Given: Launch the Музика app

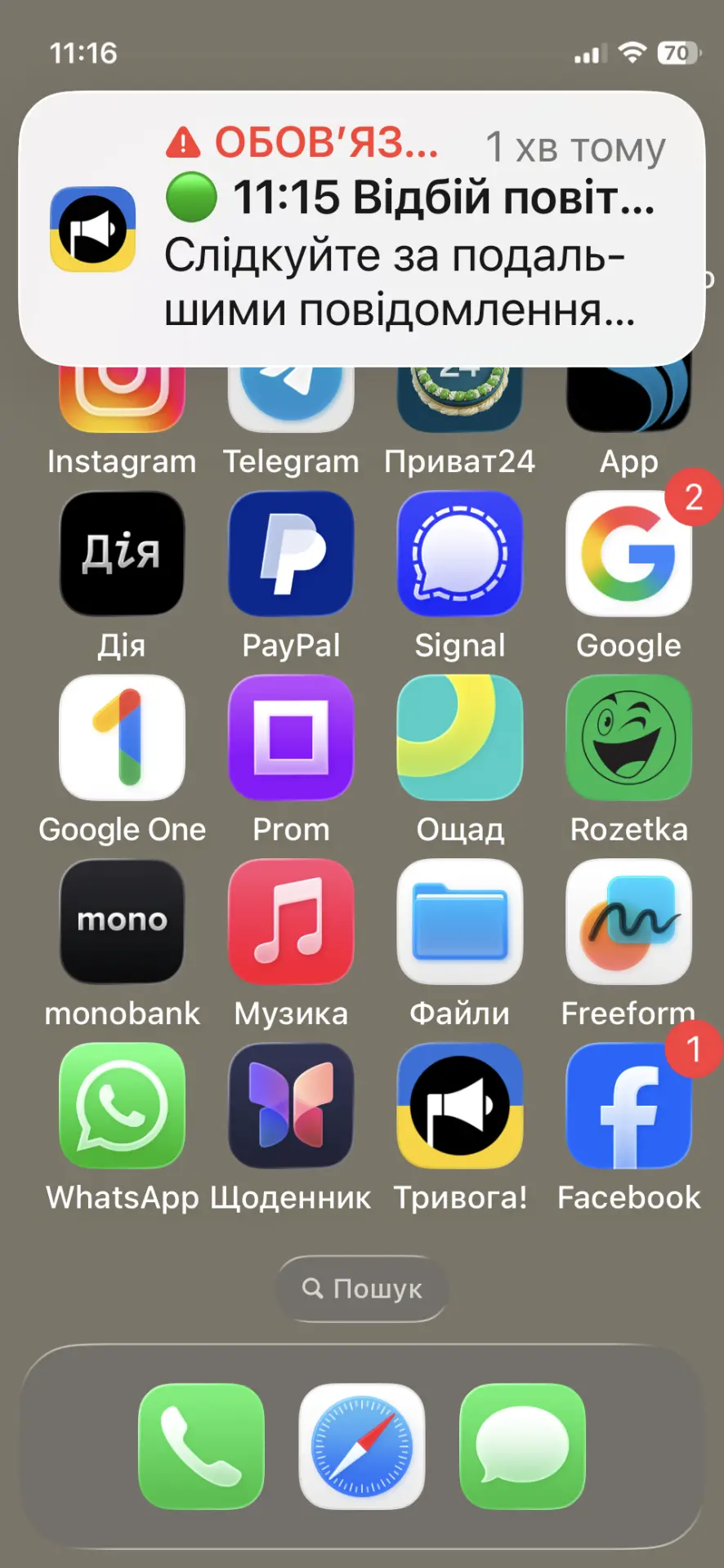Looking at the screenshot, I should click(291, 921).
